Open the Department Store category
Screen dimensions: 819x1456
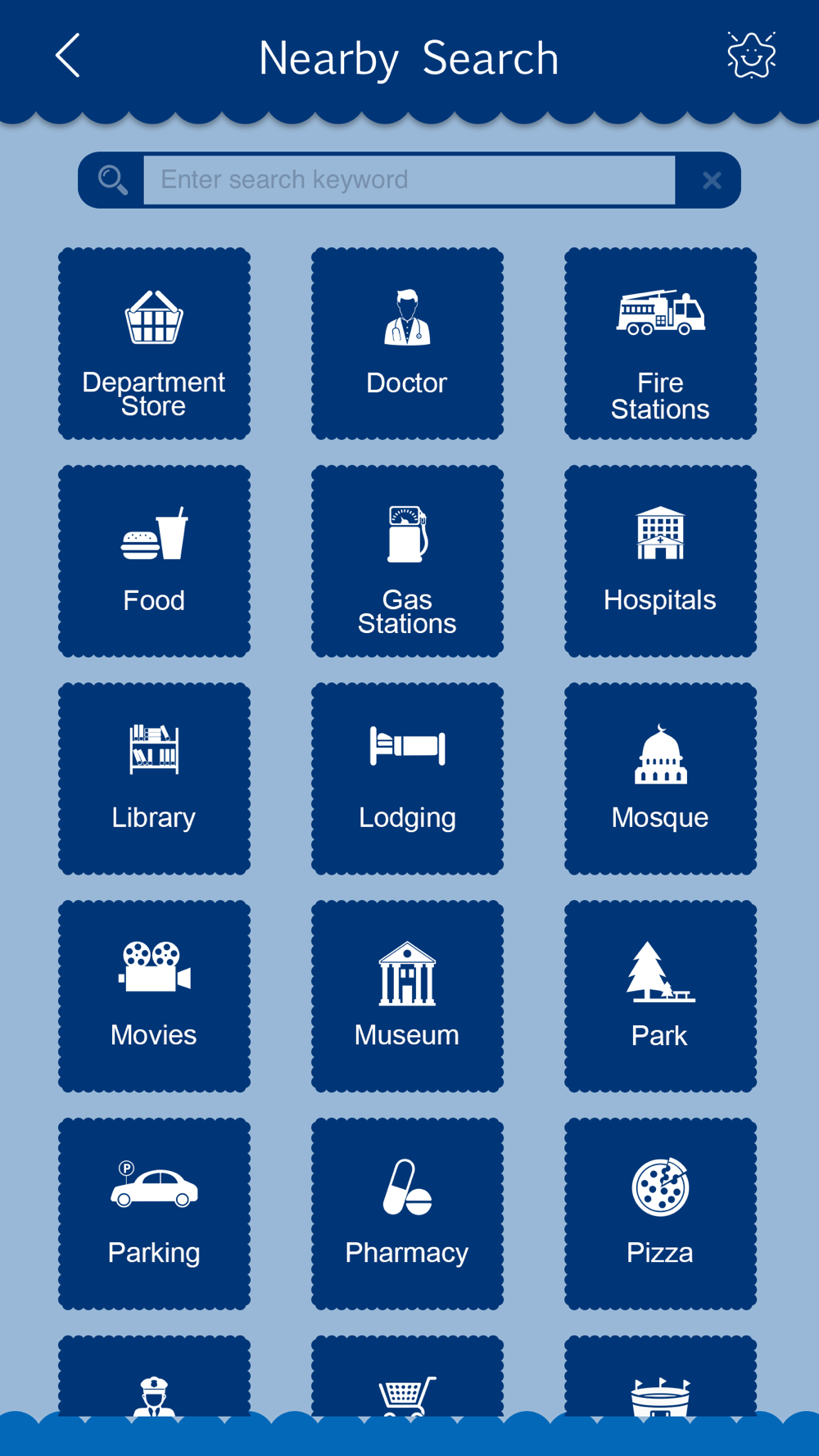pos(154,343)
